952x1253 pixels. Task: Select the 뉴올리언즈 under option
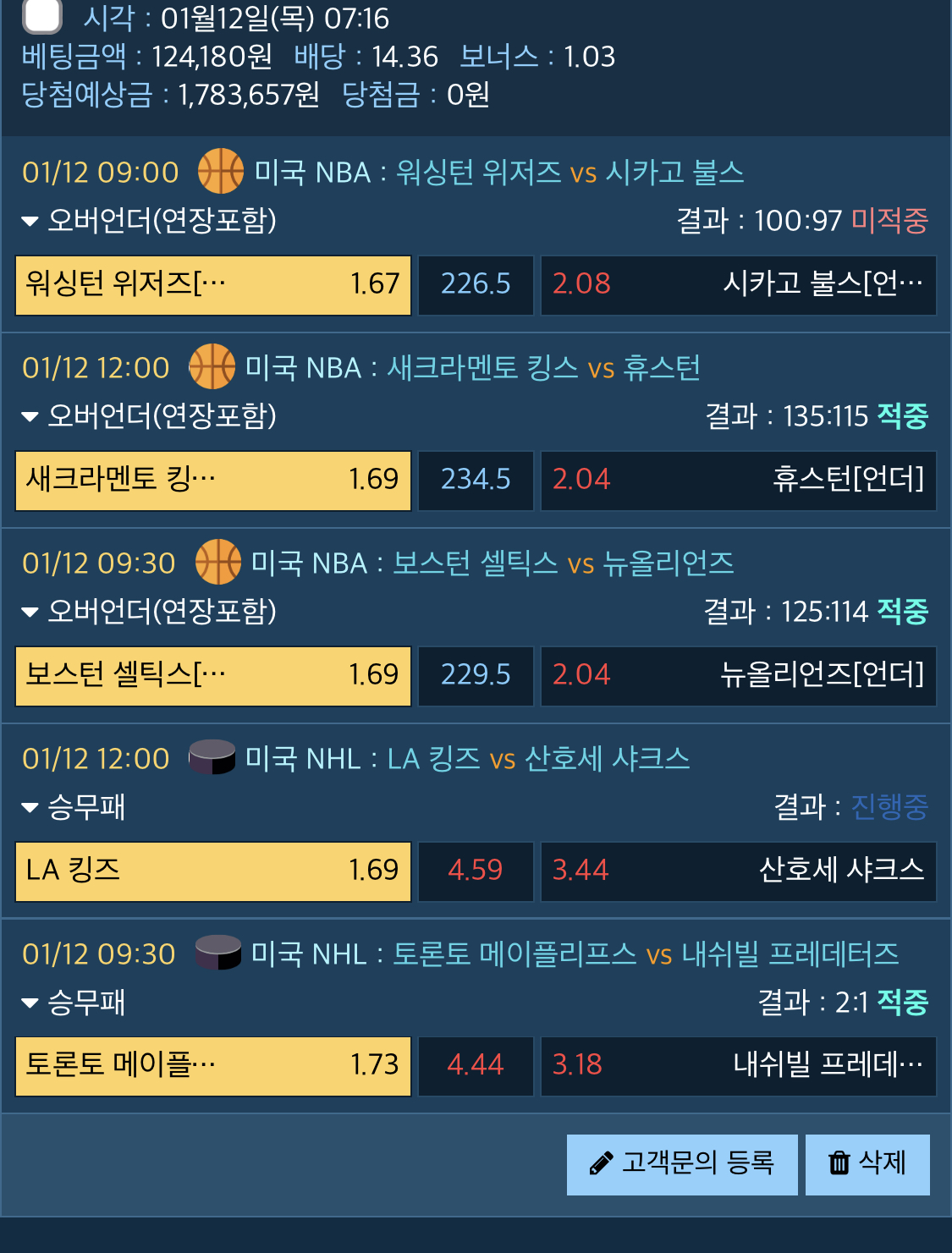(738, 676)
